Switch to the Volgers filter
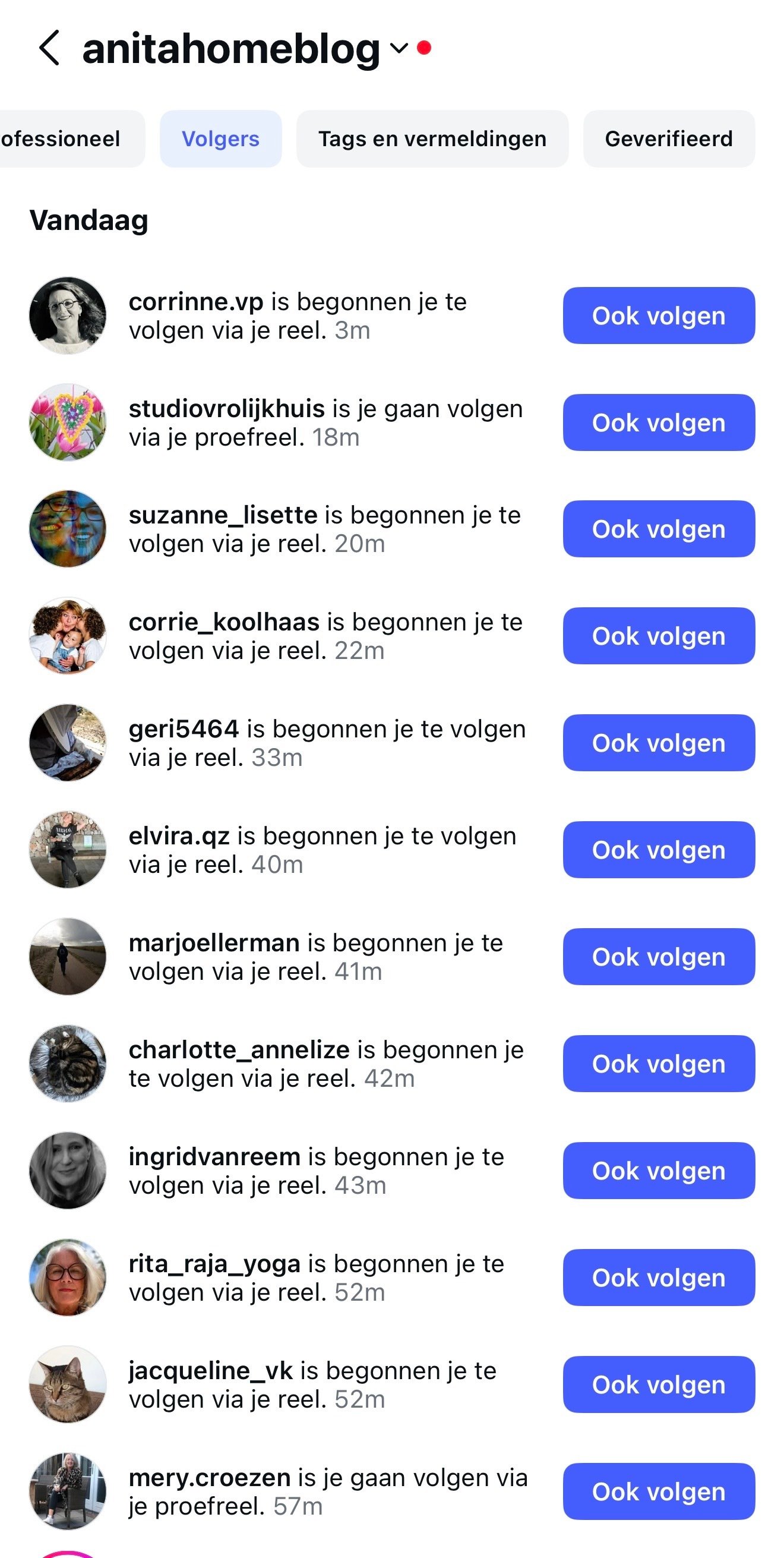Image resolution: width=784 pixels, height=1558 pixels. 220,138
